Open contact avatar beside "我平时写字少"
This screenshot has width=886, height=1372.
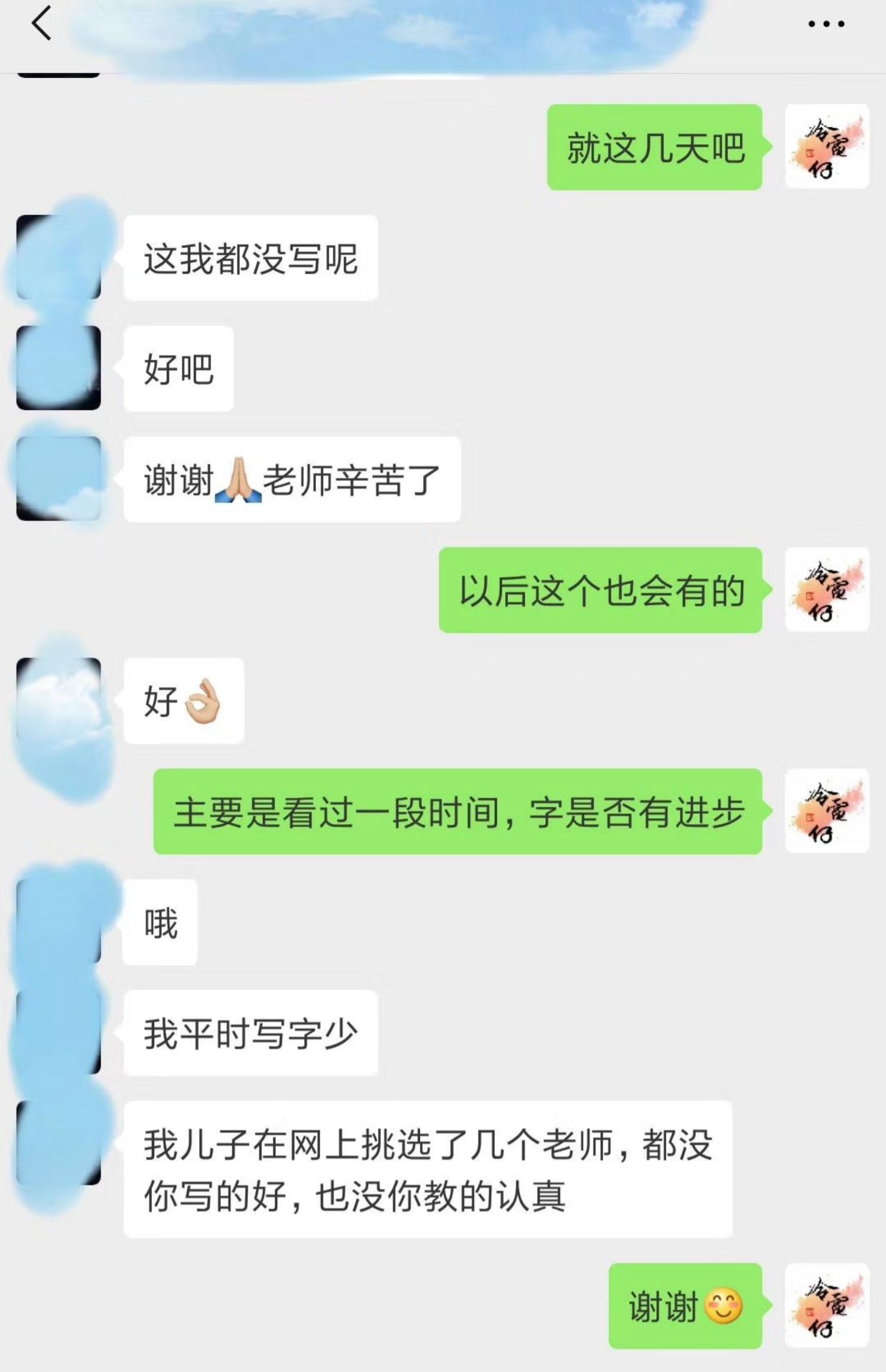(x=58, y=1033)
